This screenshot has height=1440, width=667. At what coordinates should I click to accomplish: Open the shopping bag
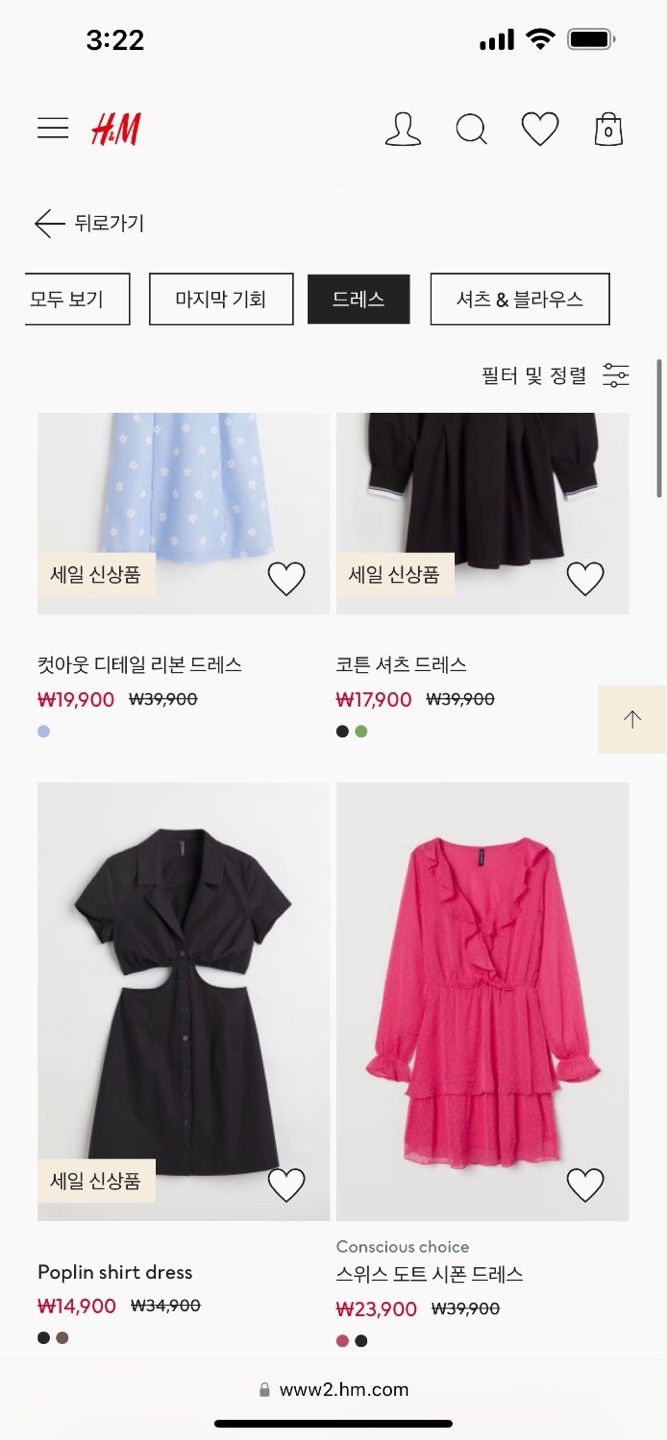pos(608,129)
